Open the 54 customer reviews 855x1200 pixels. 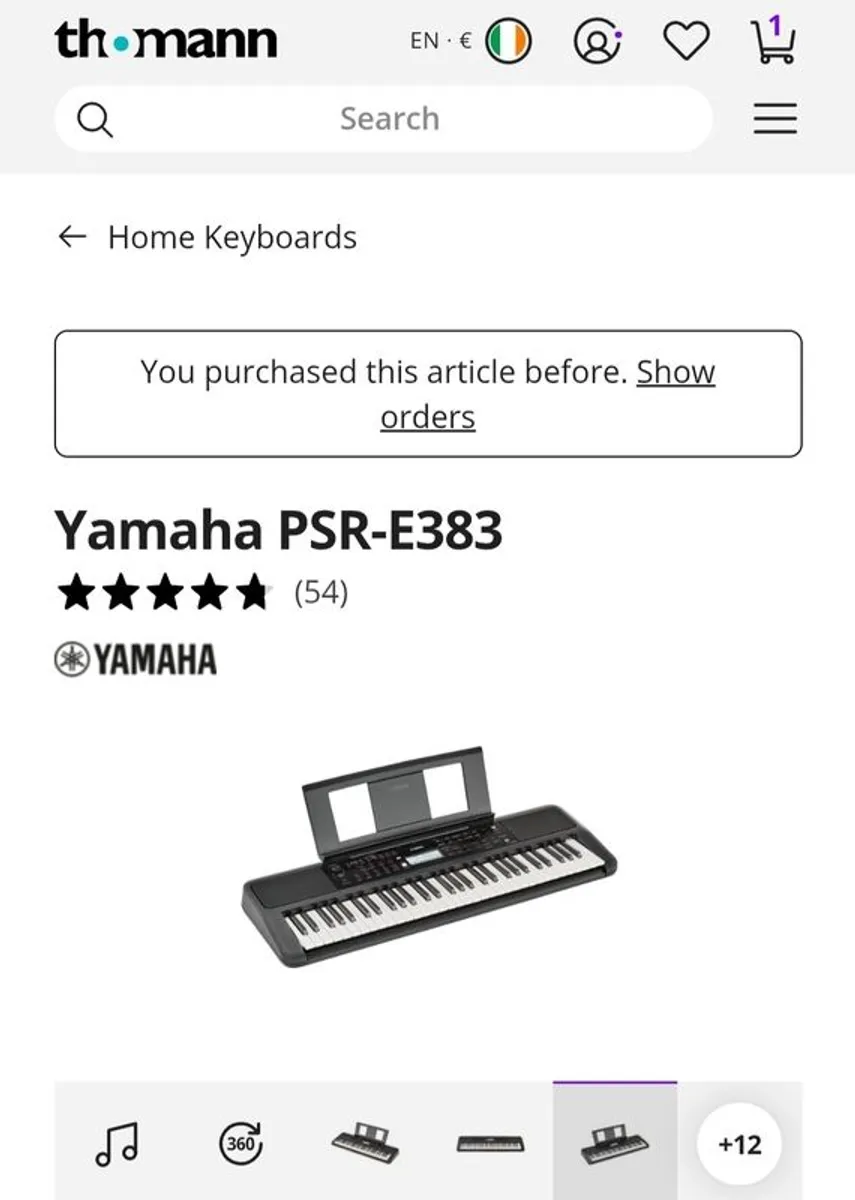[320, 593]
